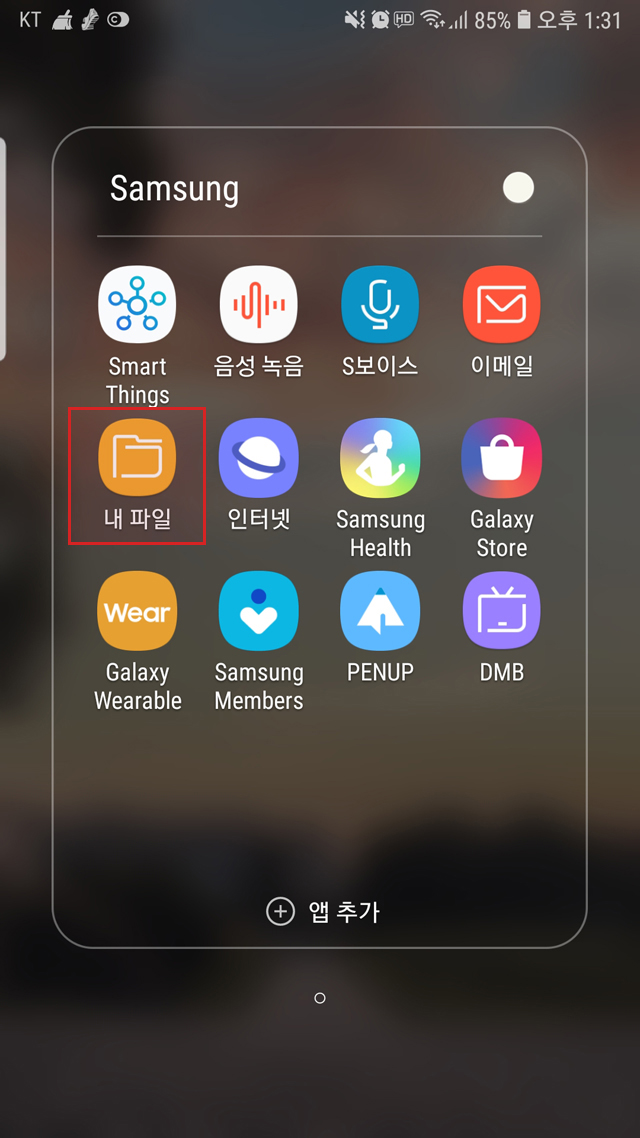Launch the DMB TV app
The width and height of the screenshot is (640, 1138).
[502, 611]
